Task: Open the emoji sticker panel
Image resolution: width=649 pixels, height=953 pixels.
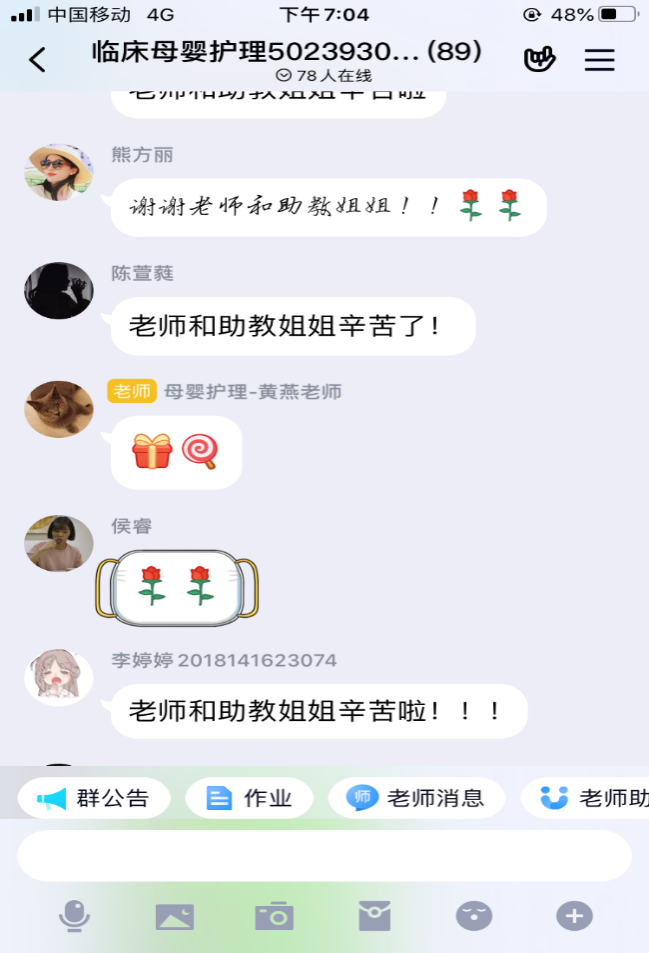Action: click(474, 915)
